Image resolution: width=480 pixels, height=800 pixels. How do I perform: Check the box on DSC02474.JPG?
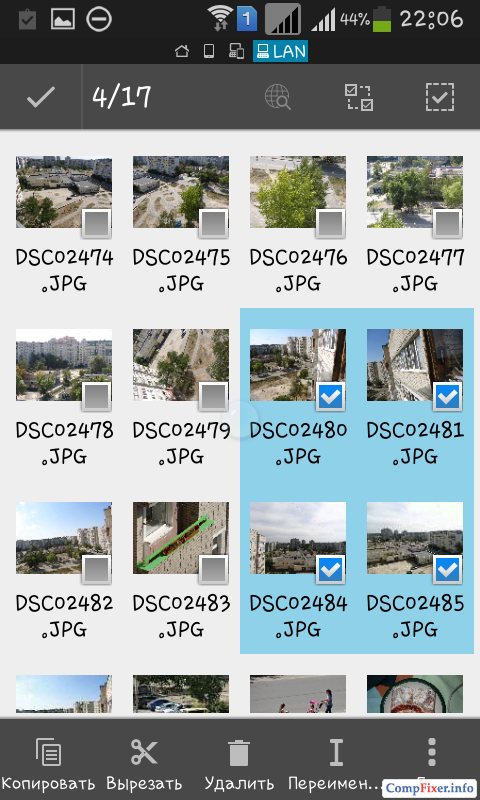click(96, 223)
